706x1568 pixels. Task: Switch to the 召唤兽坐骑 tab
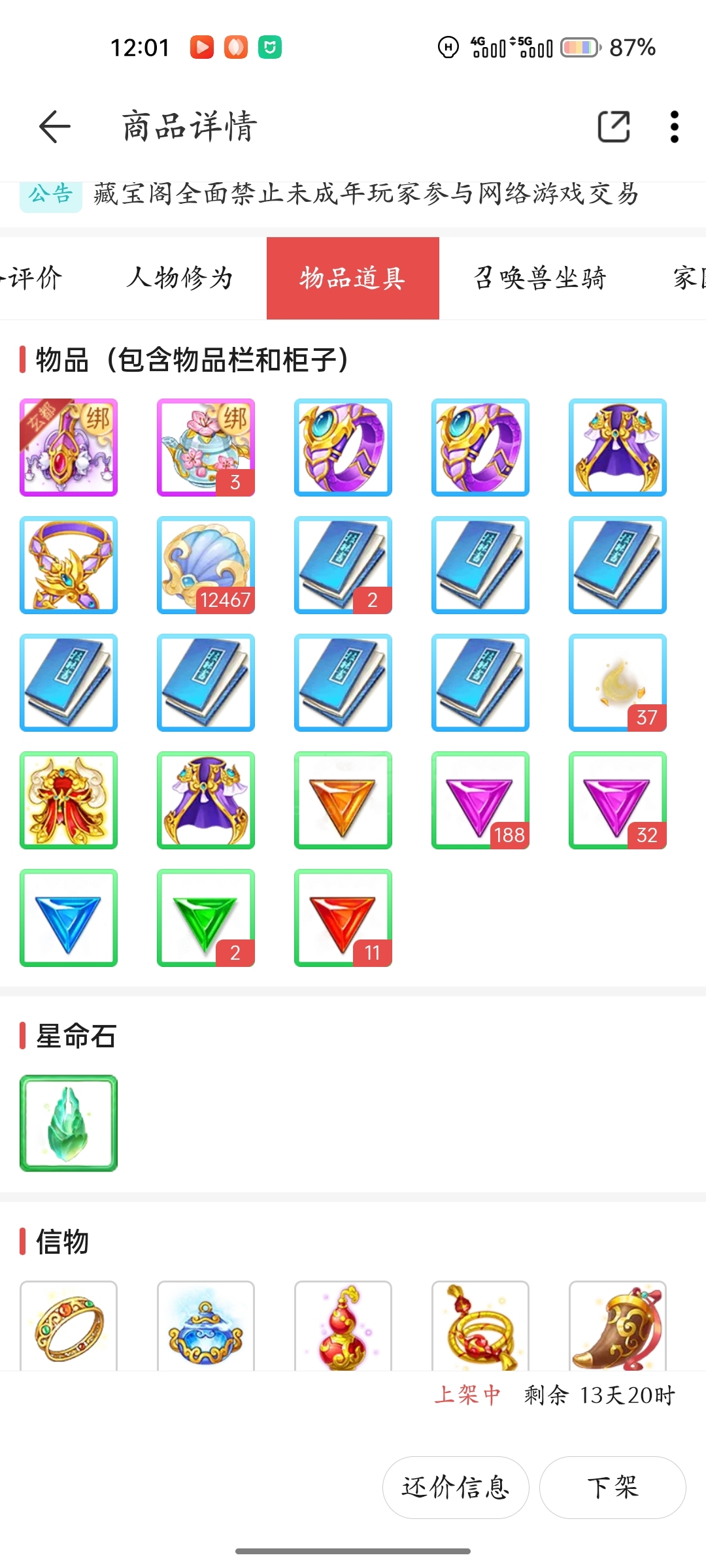point(539,278)
